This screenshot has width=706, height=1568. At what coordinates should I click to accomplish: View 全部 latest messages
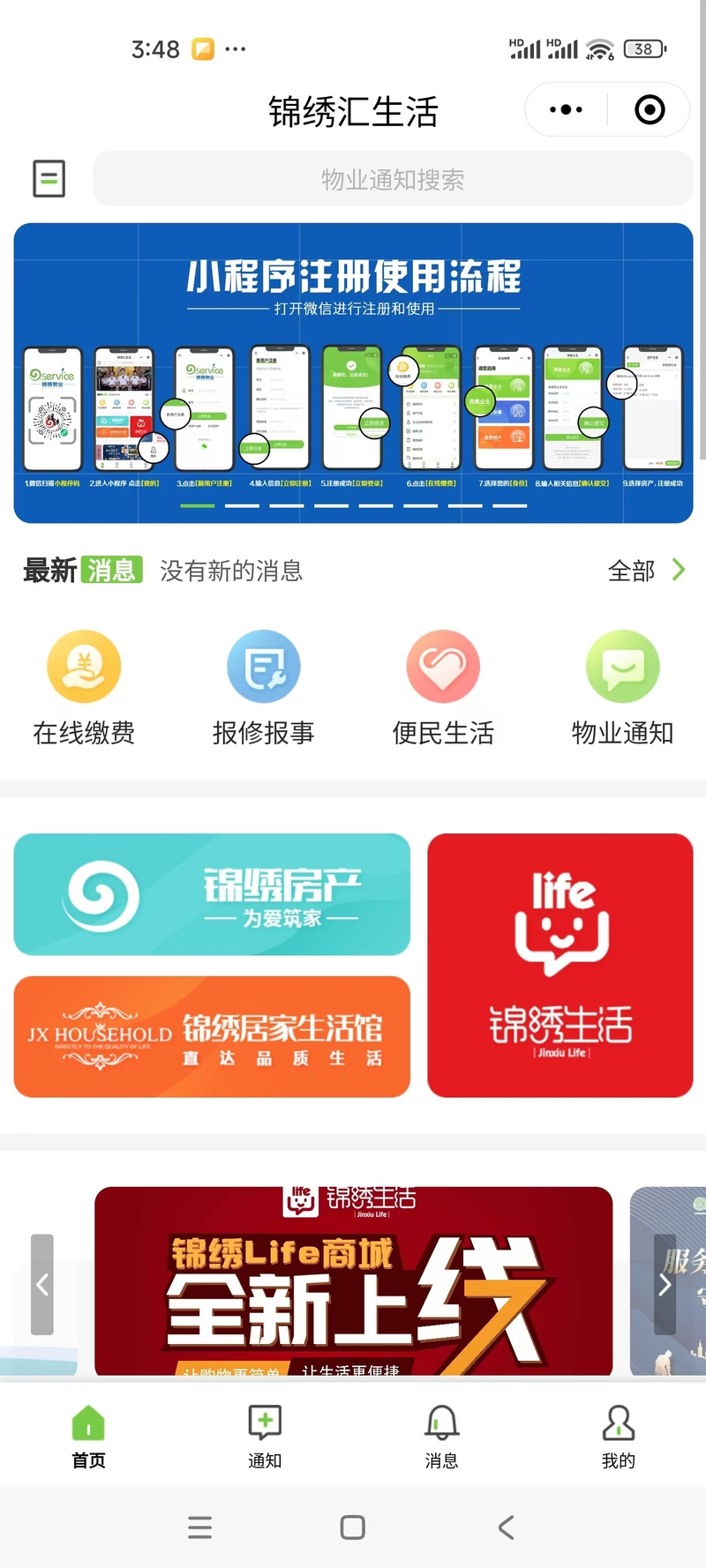646,571
